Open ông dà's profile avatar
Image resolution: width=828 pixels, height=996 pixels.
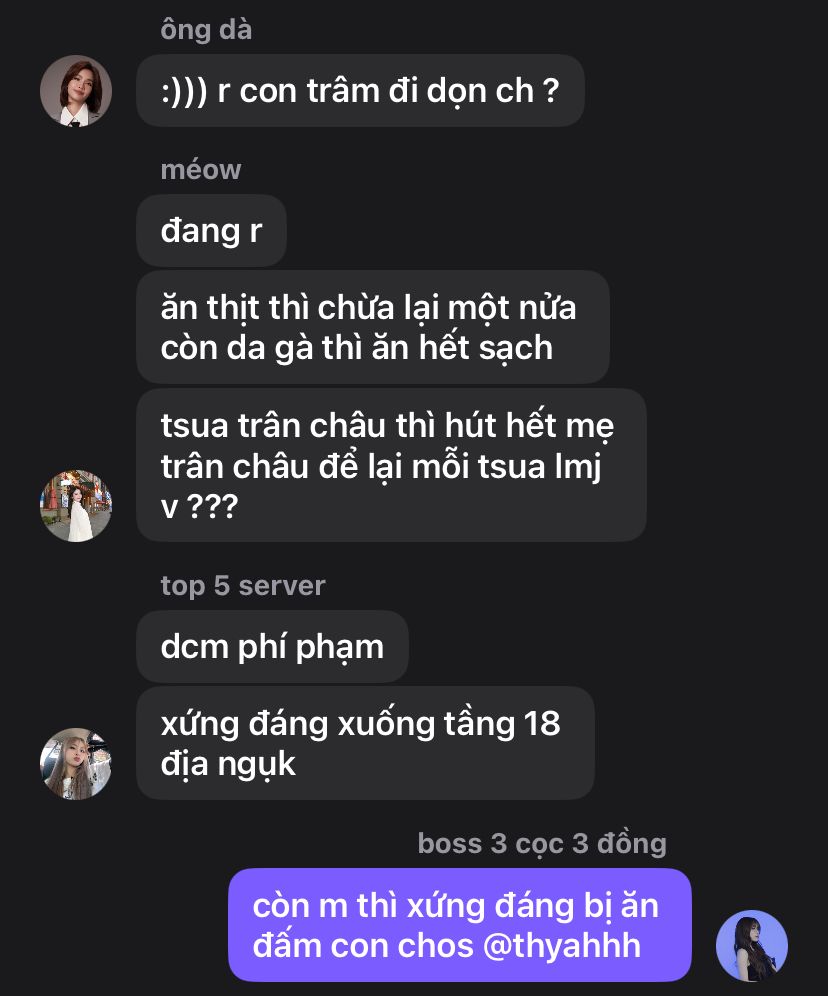click(x=76, y=91)
